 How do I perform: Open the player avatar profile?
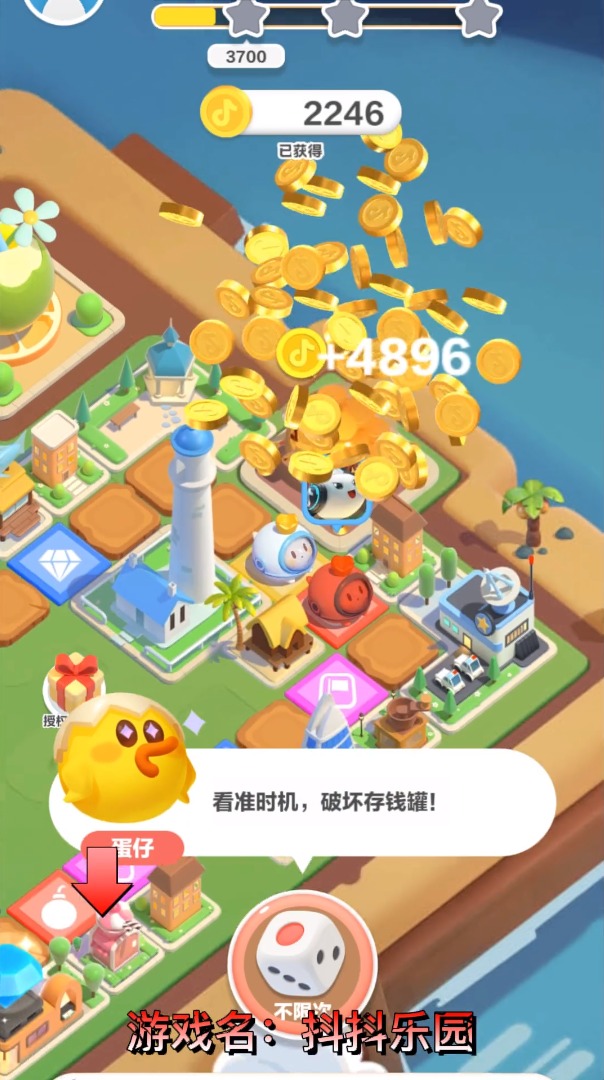pos(65,8)
